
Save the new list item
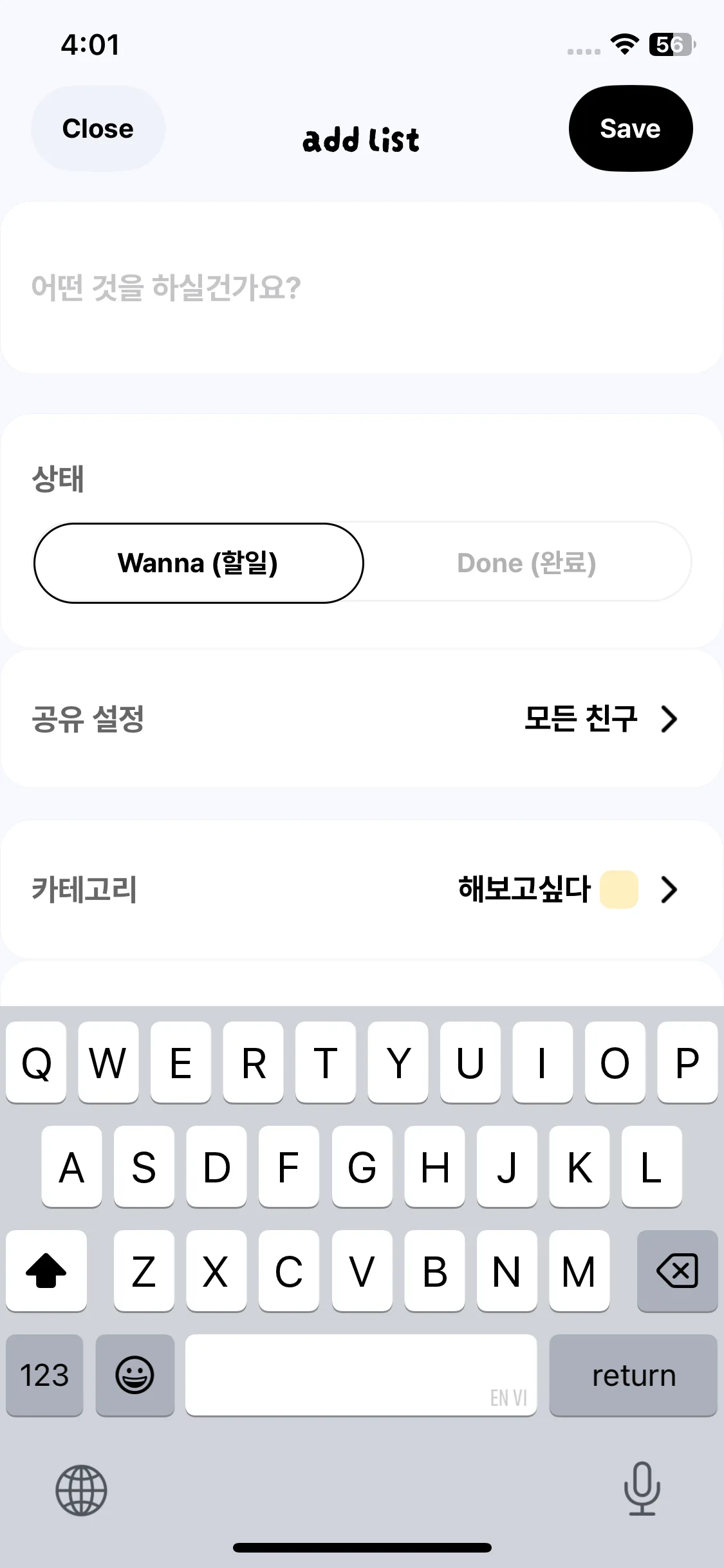(x=630, y=129)
